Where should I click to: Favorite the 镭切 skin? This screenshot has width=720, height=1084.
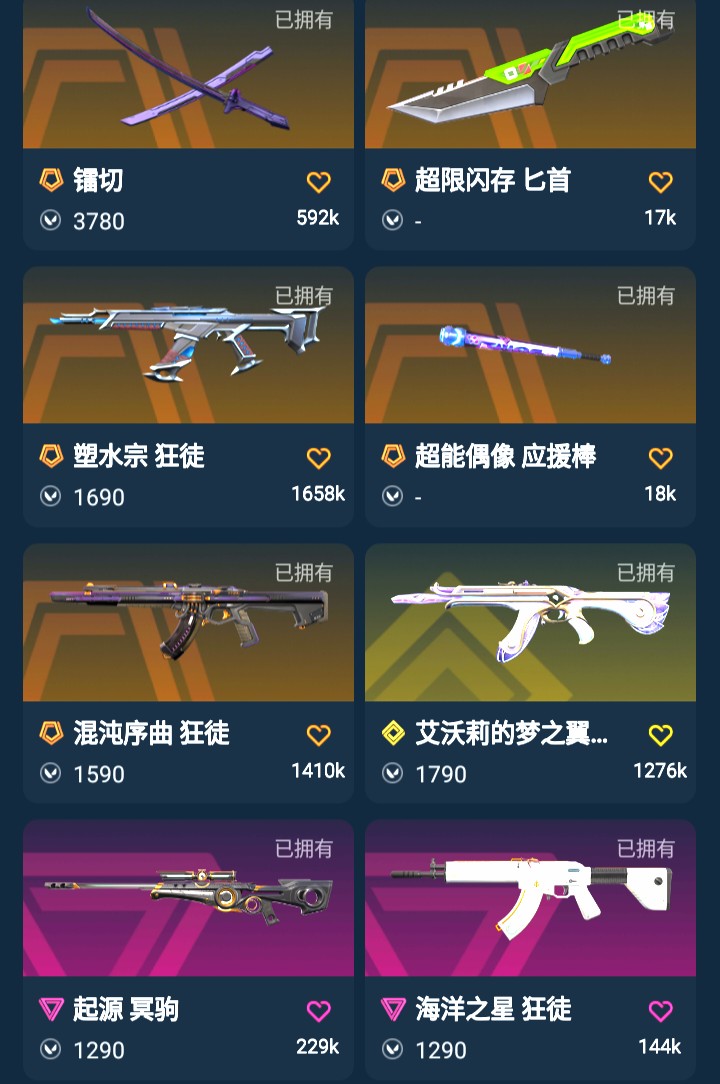pos(318,182)
